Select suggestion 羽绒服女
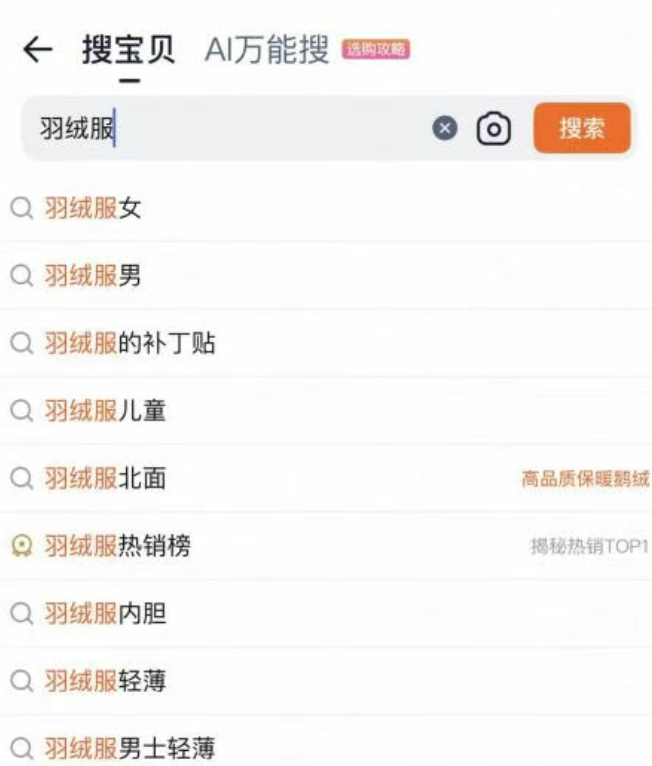The width and height of the screenshot is (652, 766). click(x=93, y=209)
